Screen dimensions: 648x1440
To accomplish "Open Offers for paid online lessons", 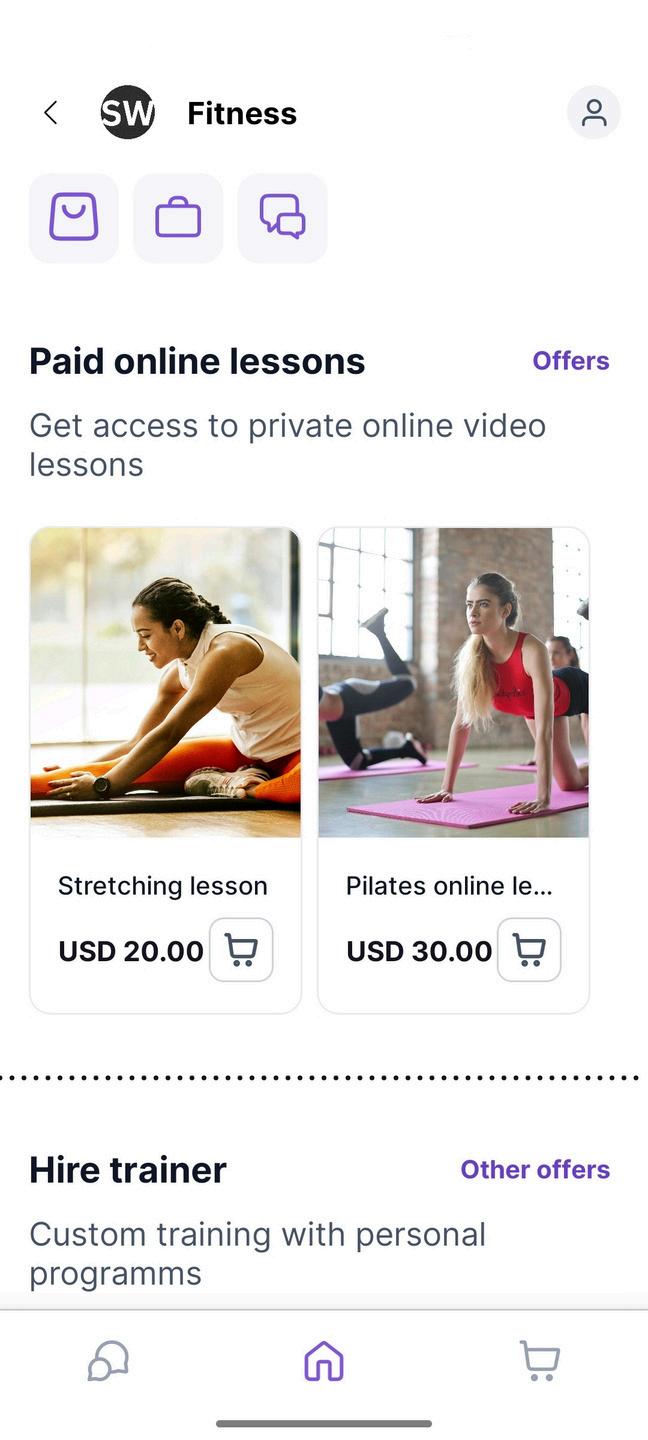I will coord(570,361).
